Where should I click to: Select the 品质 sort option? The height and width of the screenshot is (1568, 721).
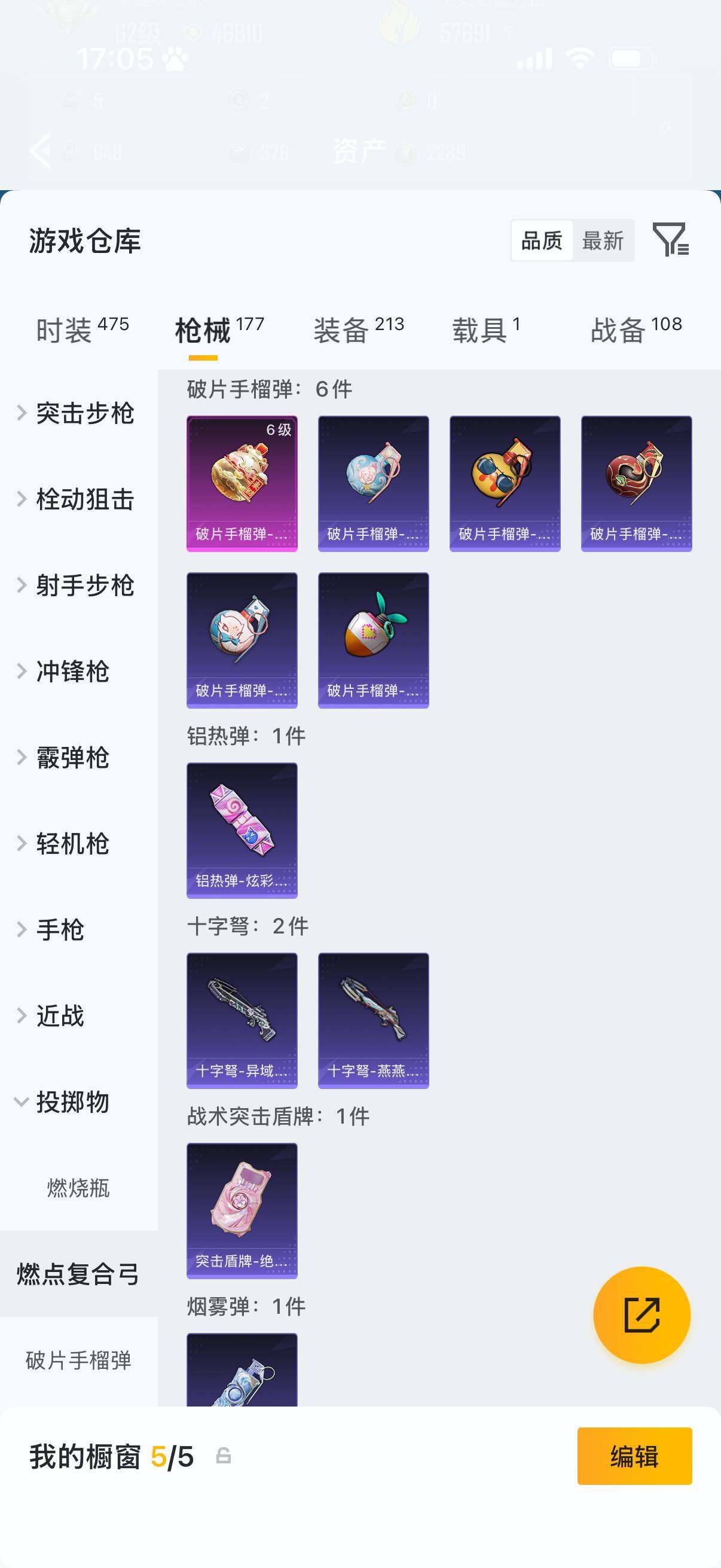click(542, 240)
